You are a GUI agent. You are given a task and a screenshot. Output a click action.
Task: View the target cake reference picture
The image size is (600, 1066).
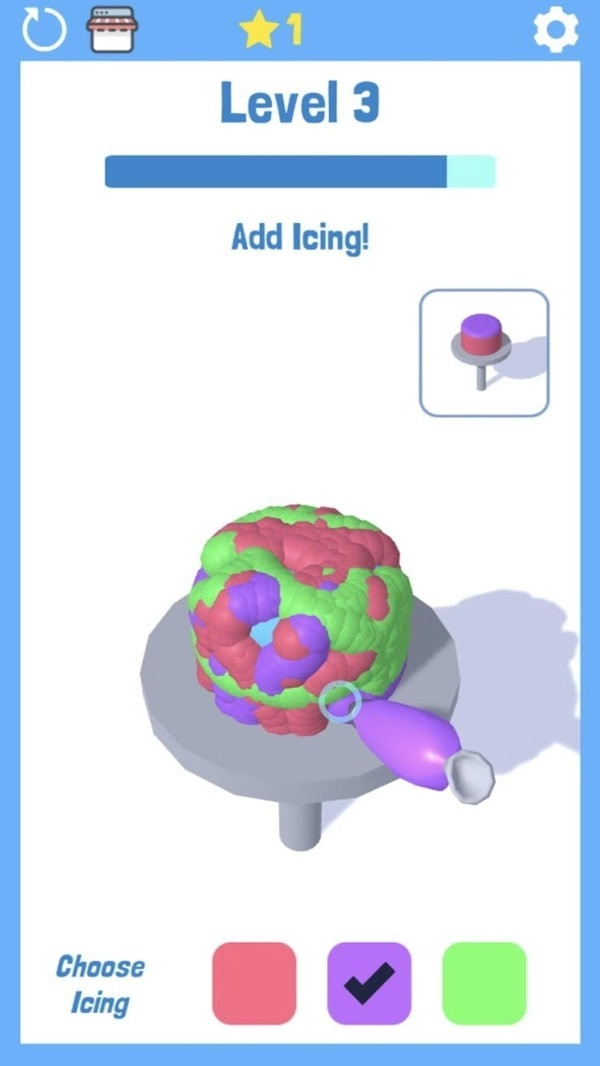(484, 352)
